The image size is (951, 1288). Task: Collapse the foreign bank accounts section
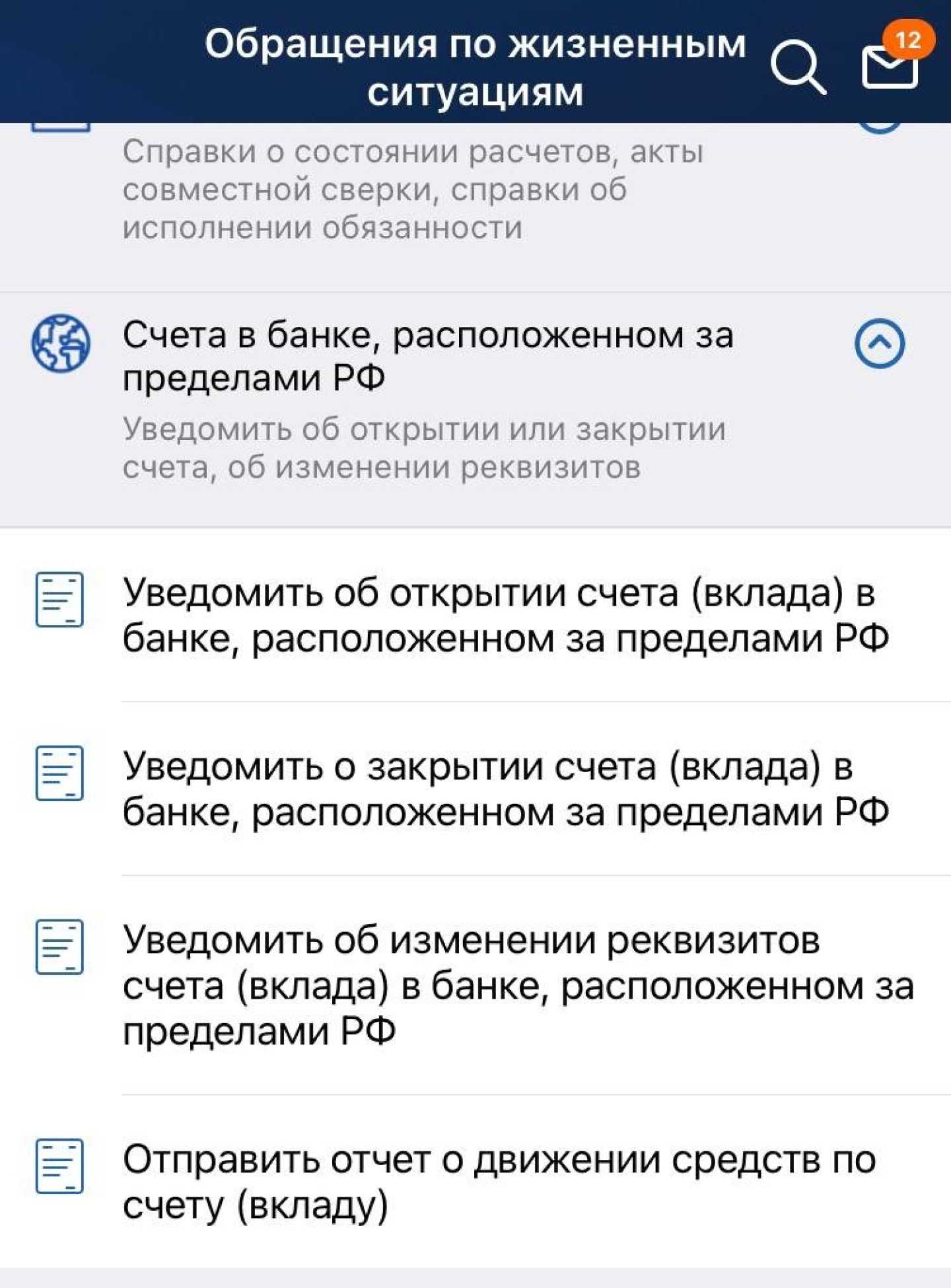pyautogui.click(x=879, y=343)
